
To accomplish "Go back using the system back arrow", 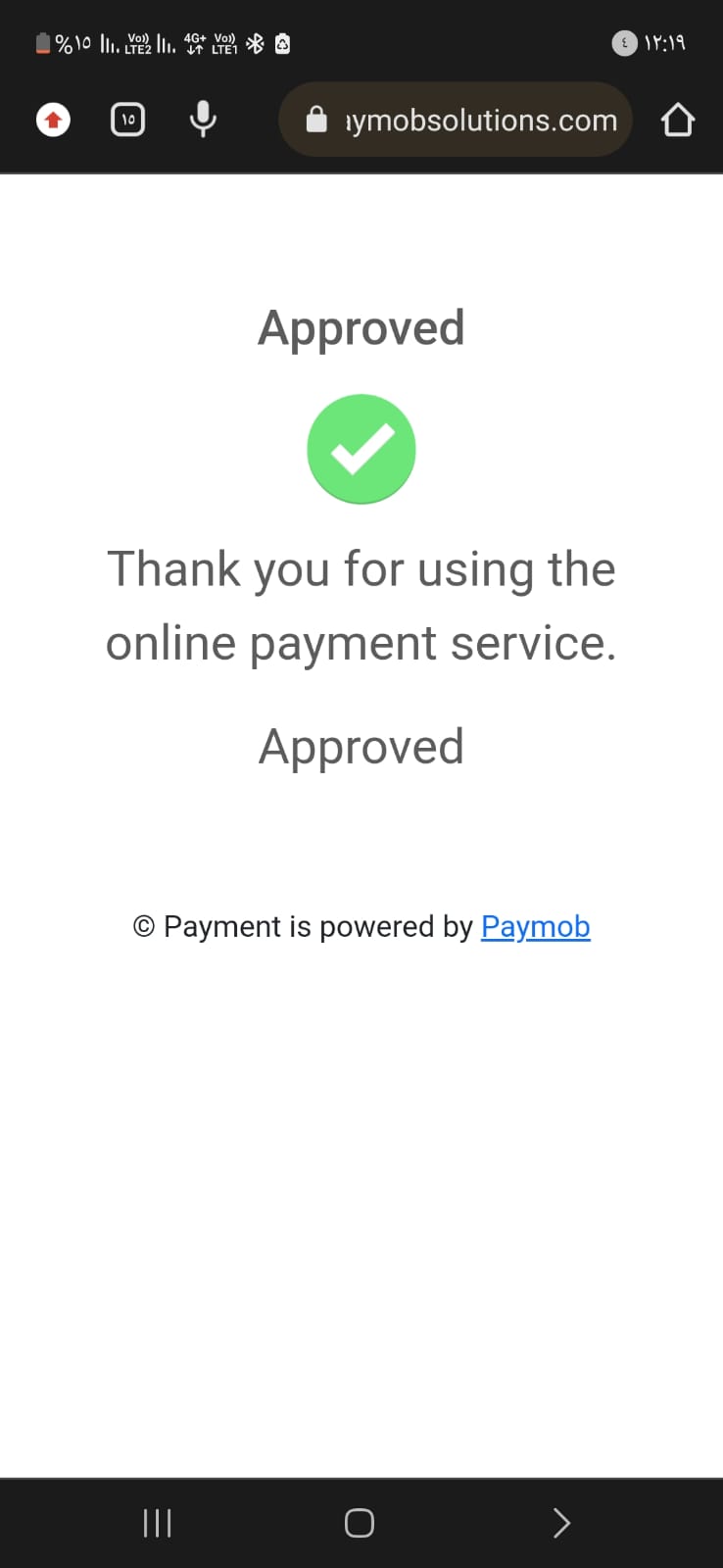I will [561, 1523].
